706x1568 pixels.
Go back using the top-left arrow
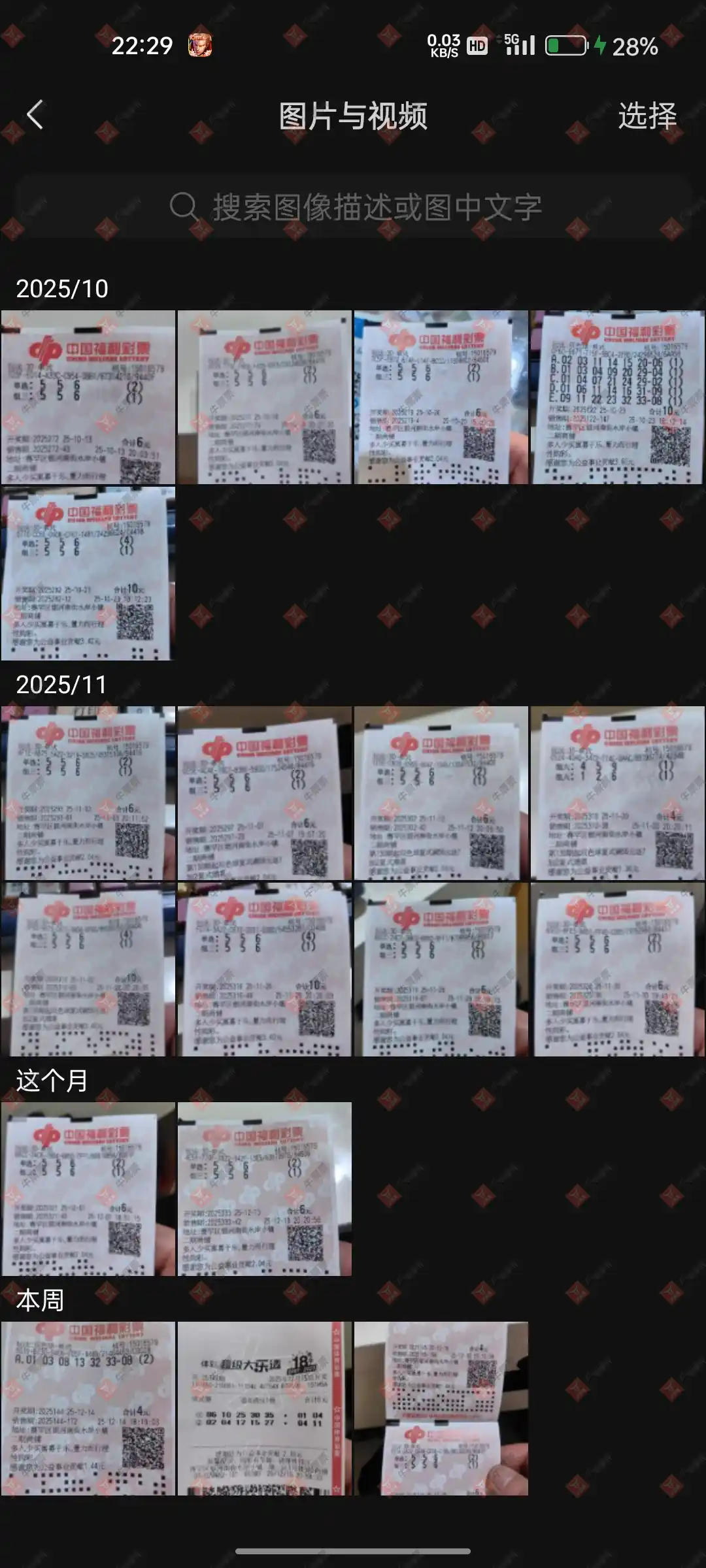pos(35,115)
